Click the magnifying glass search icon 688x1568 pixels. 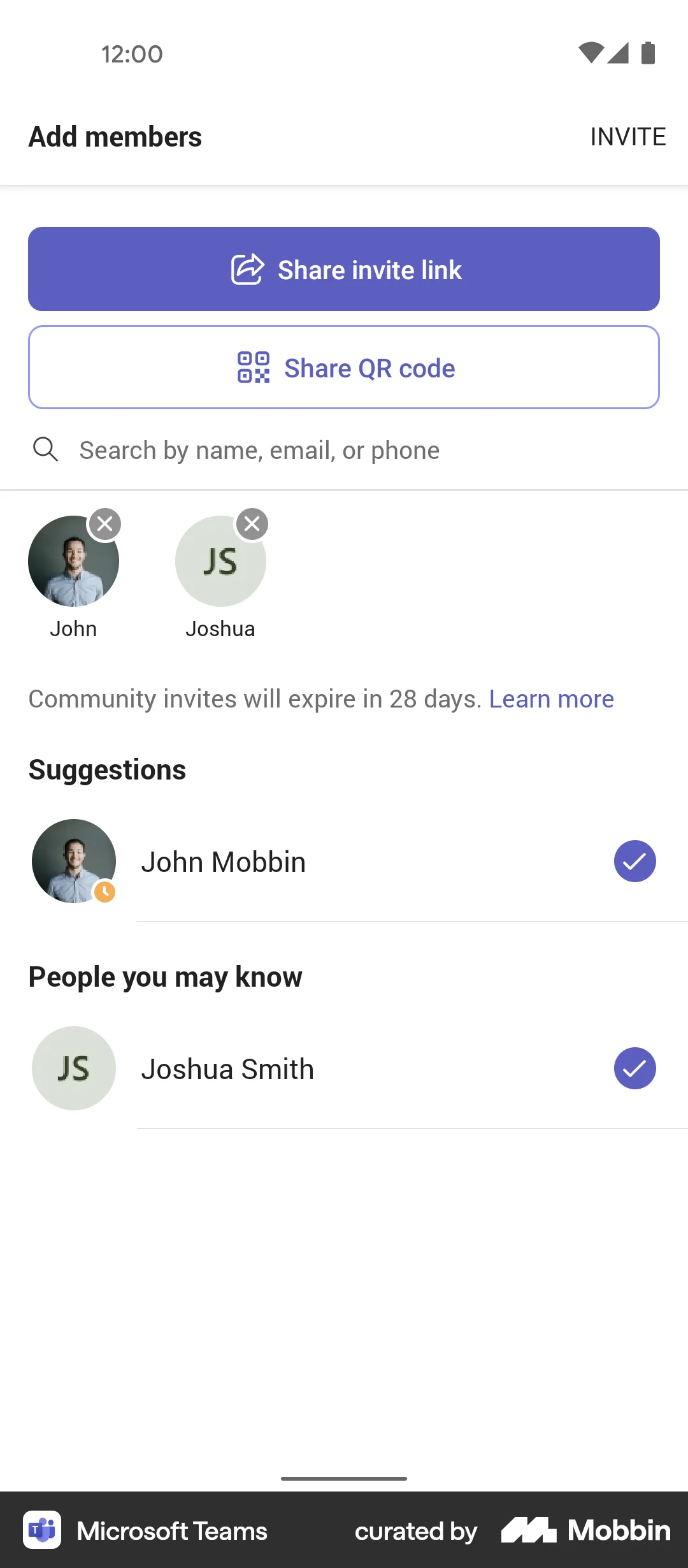[45, 449]
